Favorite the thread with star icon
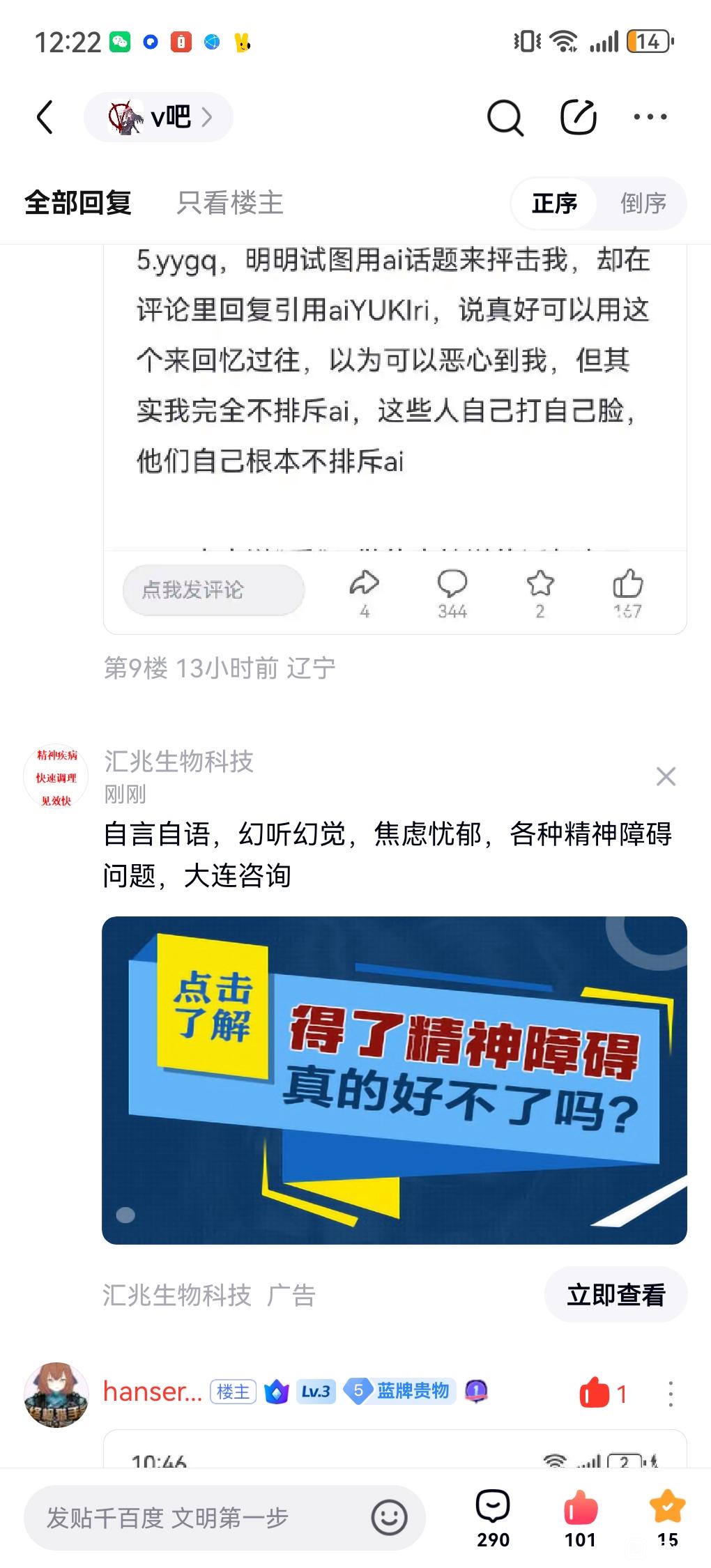The image size is (711, 1568). (x=668, y=1518)
